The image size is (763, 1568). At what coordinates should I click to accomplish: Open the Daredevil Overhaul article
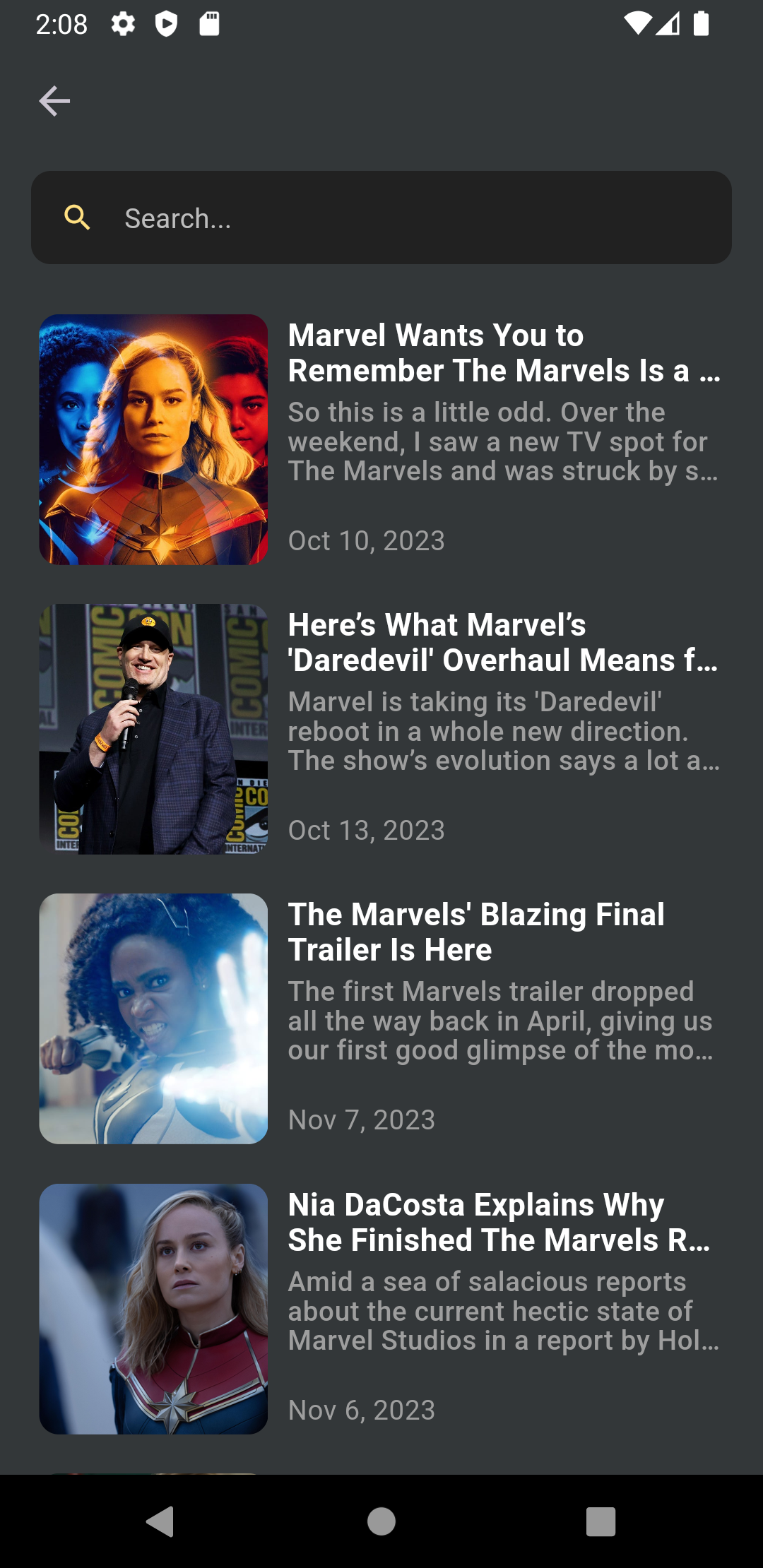[x=381, y=729]
